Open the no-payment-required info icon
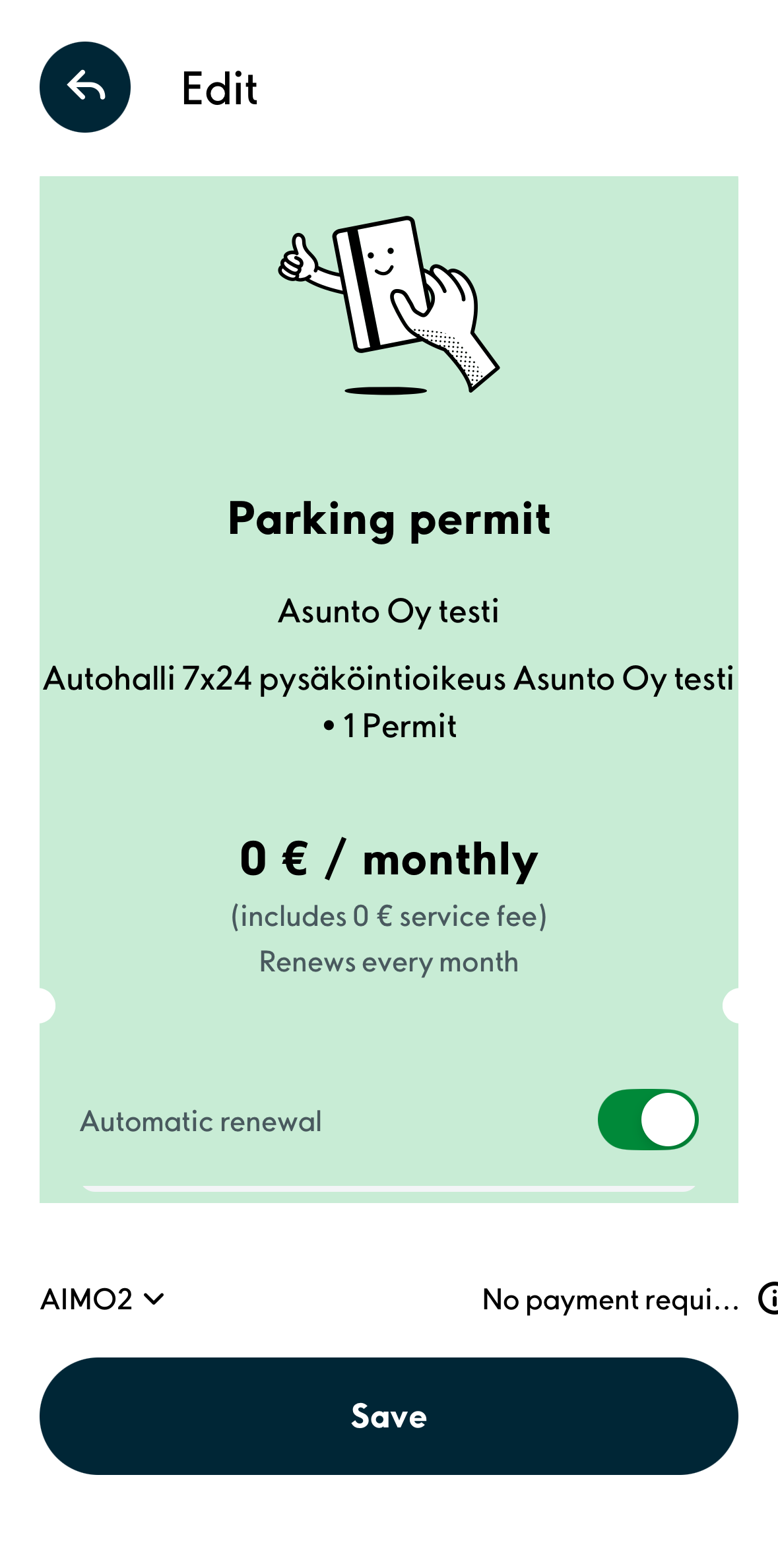Image resolution: width=778 pixels, height=1568 pixels. 767,1299
